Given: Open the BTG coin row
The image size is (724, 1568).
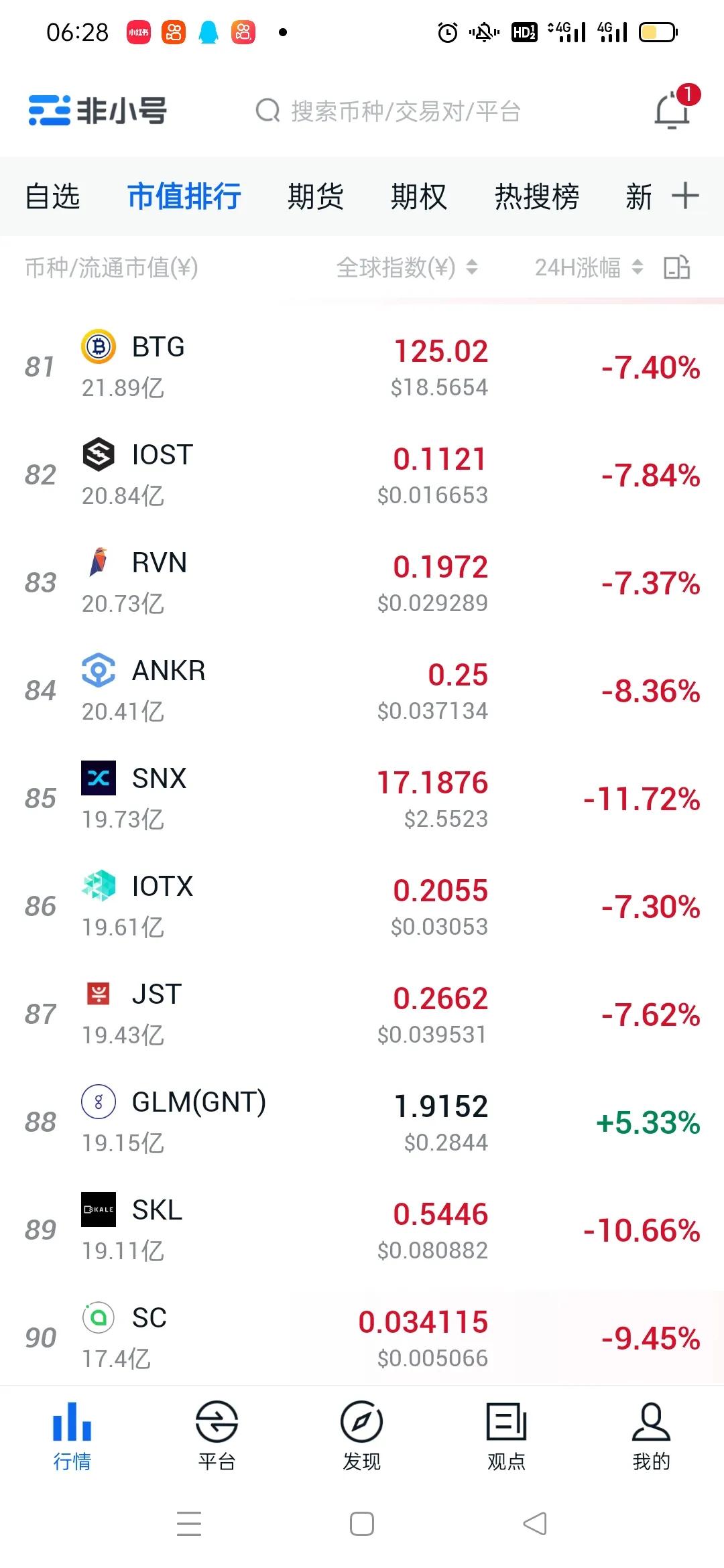Looking at the screenshot, I should click(362, 367).
